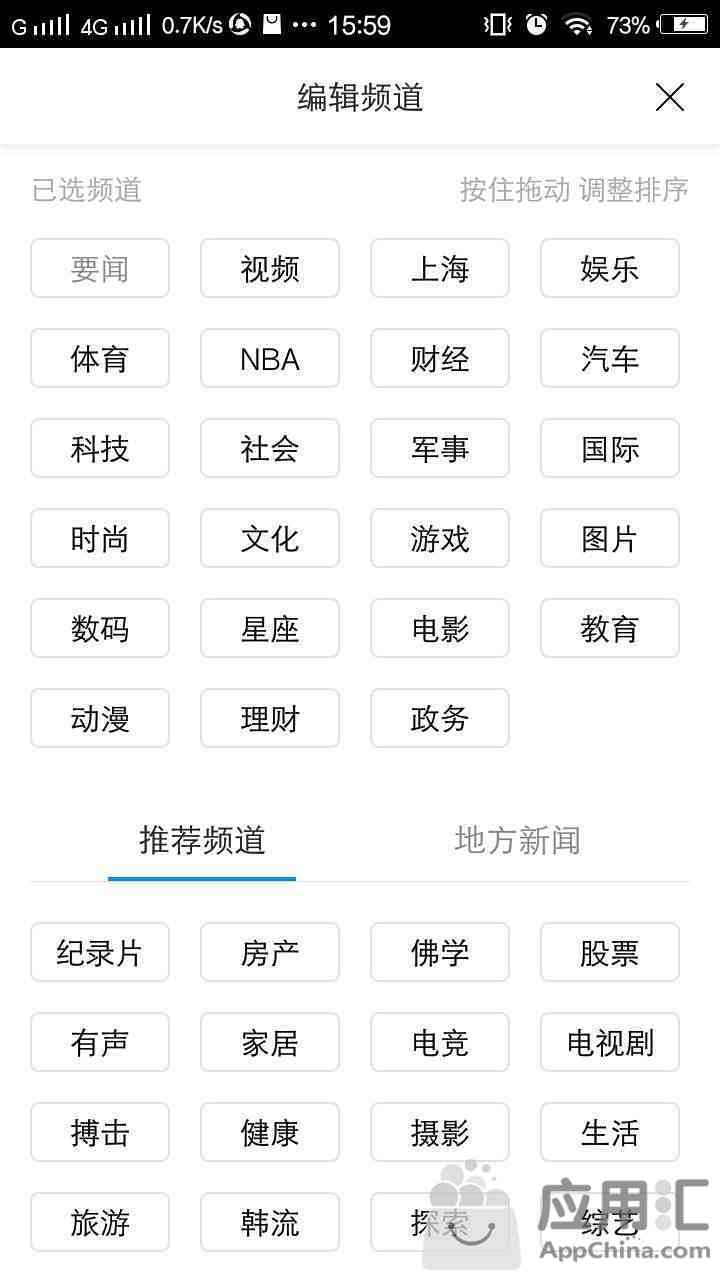Choose the 娱乐 channel chip
The width and height of the screenshot is (720, 1280).
click(x=610, y=268)
